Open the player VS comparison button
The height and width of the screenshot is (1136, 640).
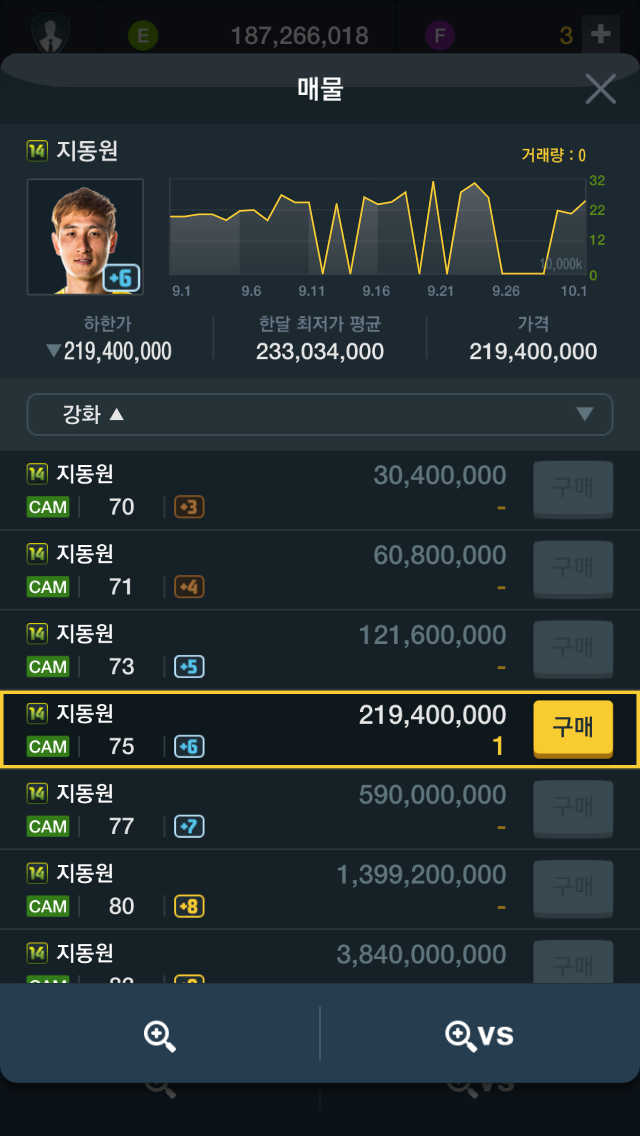479,1035
